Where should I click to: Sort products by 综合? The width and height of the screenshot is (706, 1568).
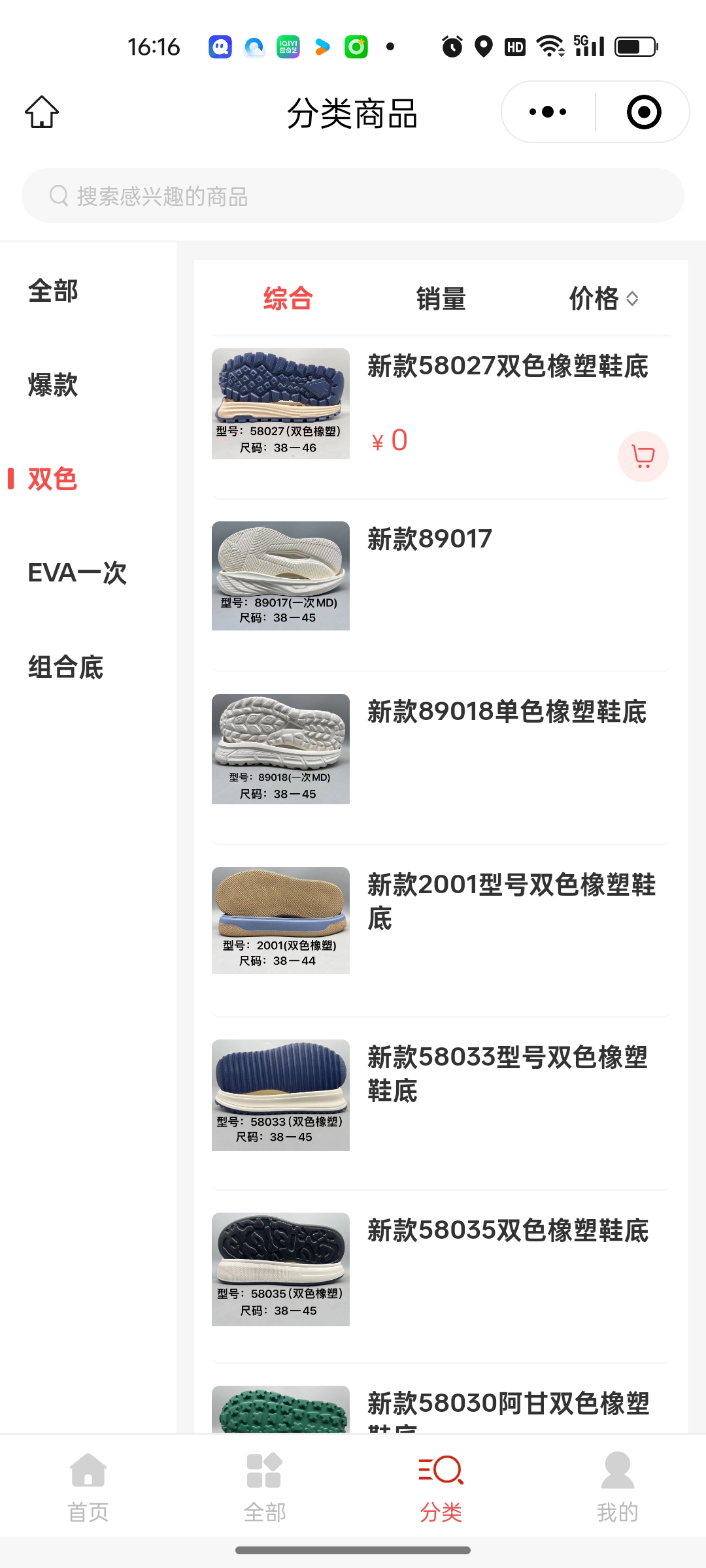[x=288, y=299]
